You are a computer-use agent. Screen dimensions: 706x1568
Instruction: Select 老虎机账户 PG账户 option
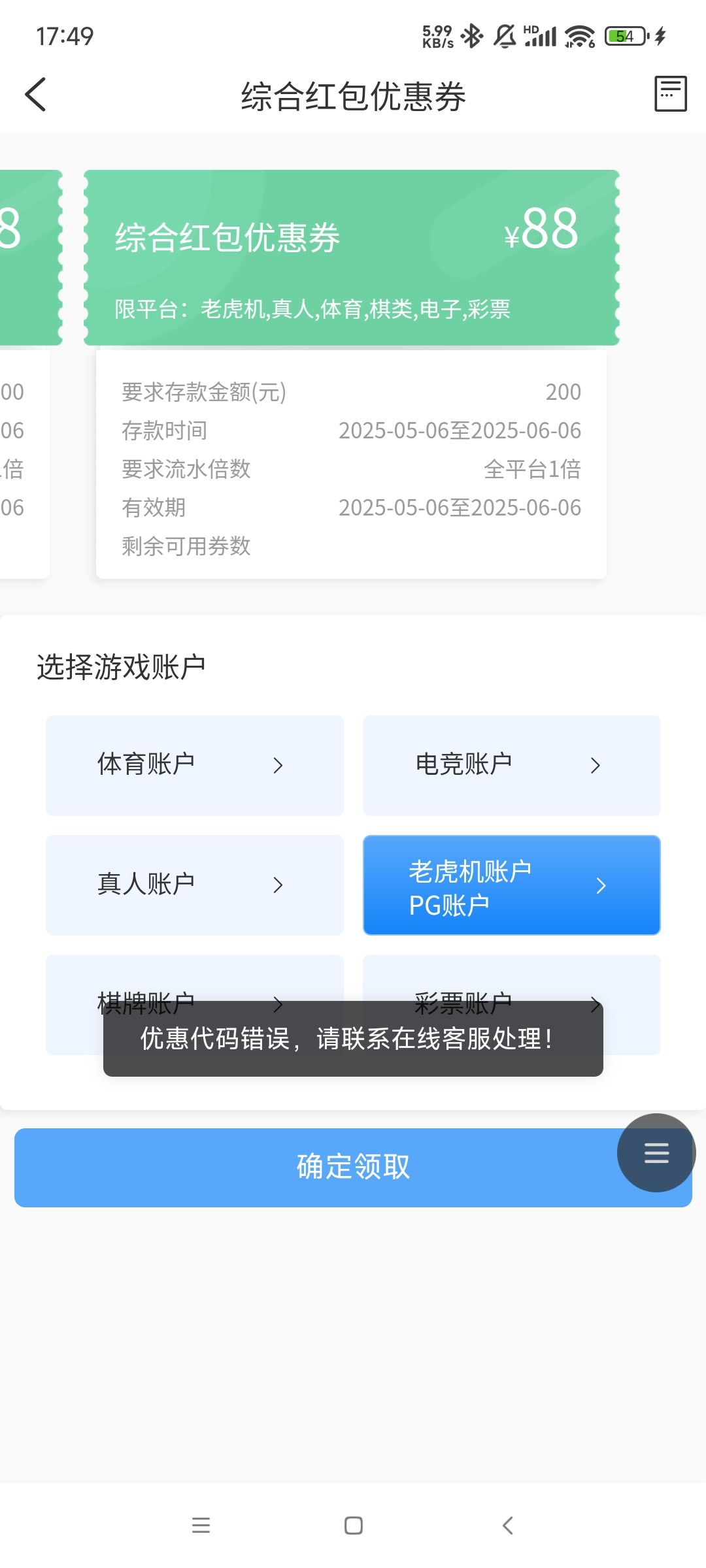[x=511, y=885]
